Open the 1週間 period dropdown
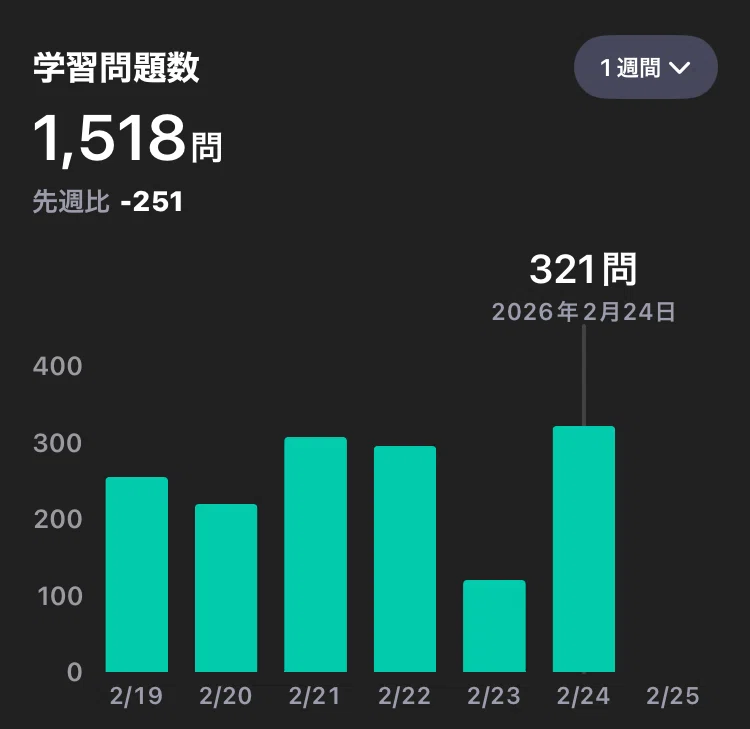This screenshot has width=750, height=729. coord(645,67)
